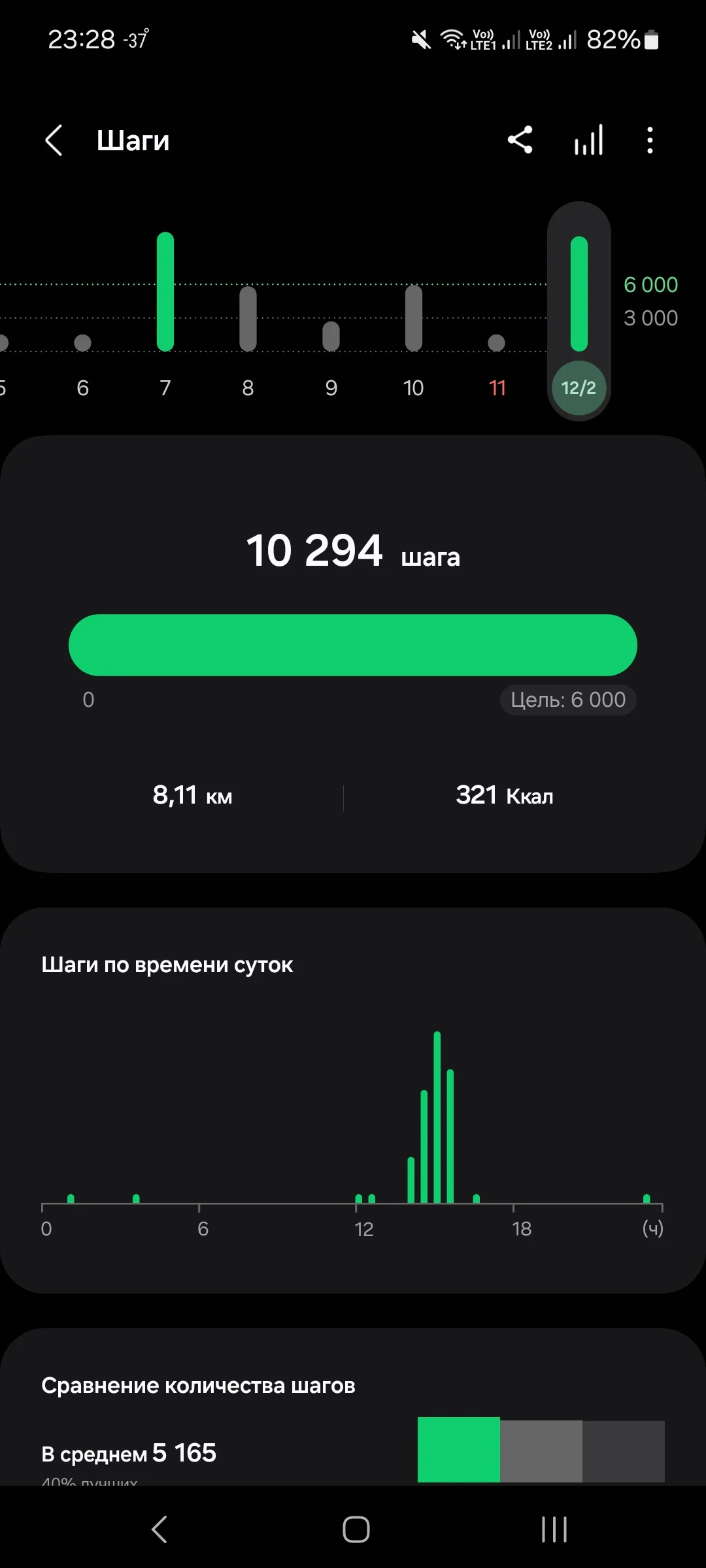Share today's step results
The height and width of the screenshot is (1568, 706).
[520, 140]
